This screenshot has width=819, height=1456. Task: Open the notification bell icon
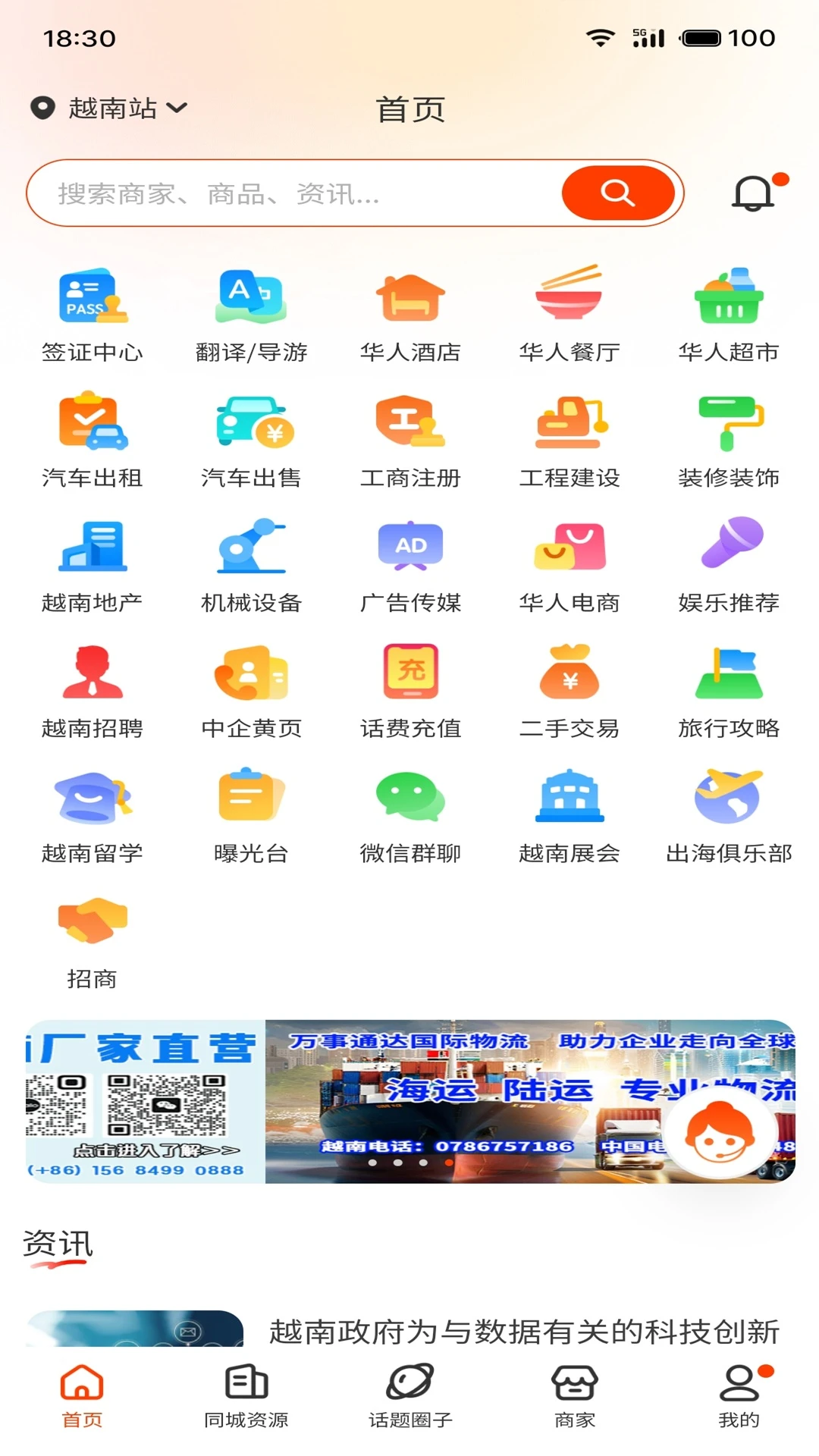click(x=754, y=193)
